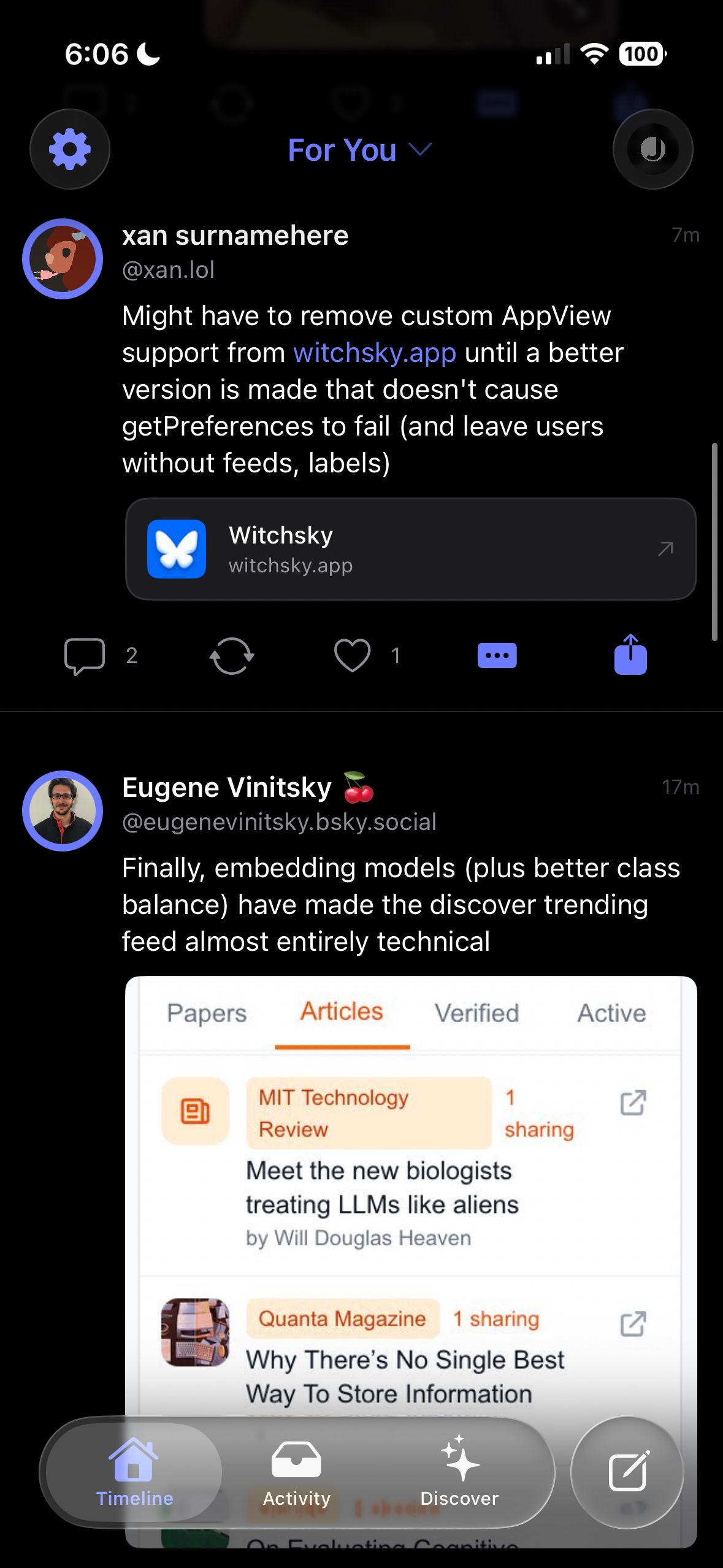Switch to the Timeline tab
This screenshot has width=723, height=1568.
tap(134, 1472)
